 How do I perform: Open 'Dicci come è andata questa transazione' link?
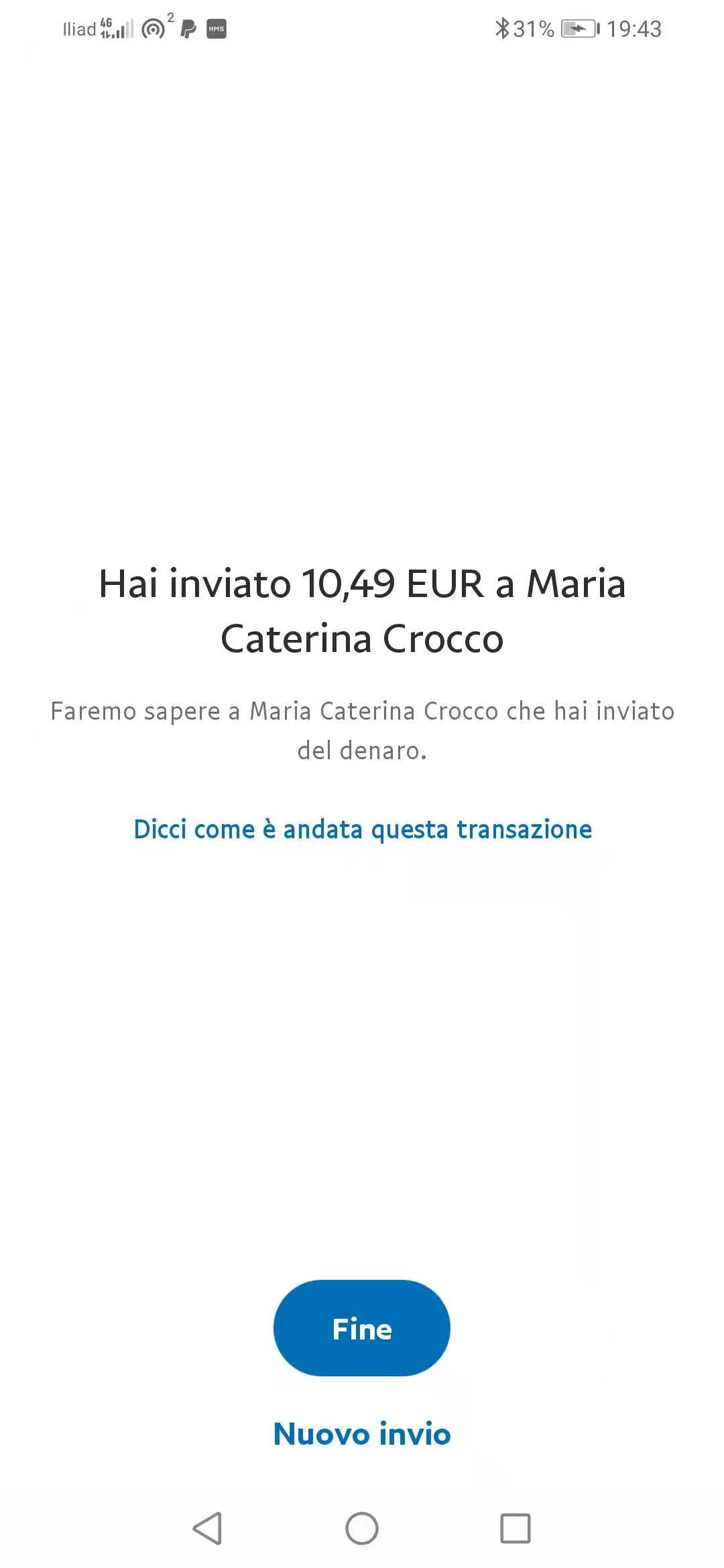(x=363, y=830)
